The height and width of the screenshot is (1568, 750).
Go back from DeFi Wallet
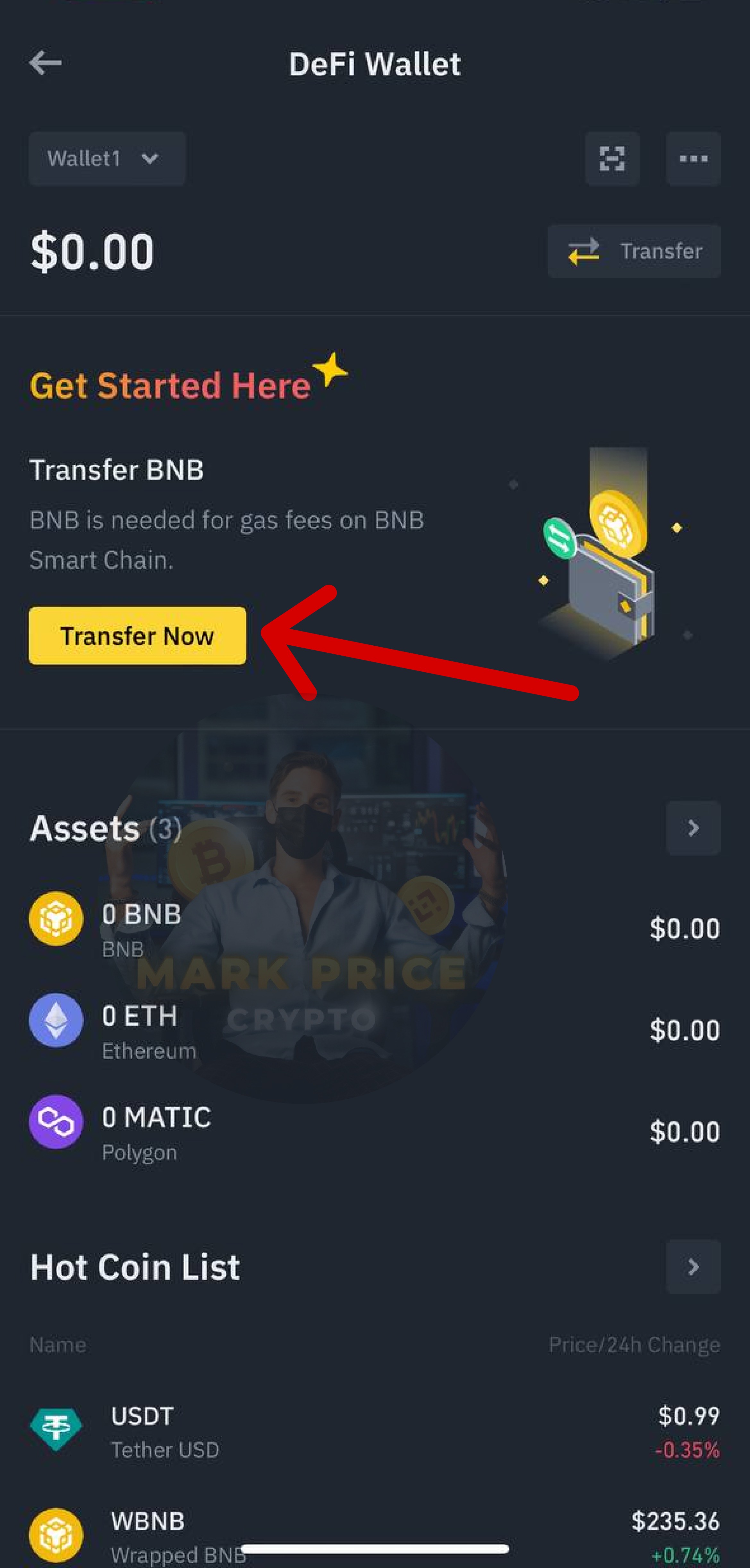(46, 63)
